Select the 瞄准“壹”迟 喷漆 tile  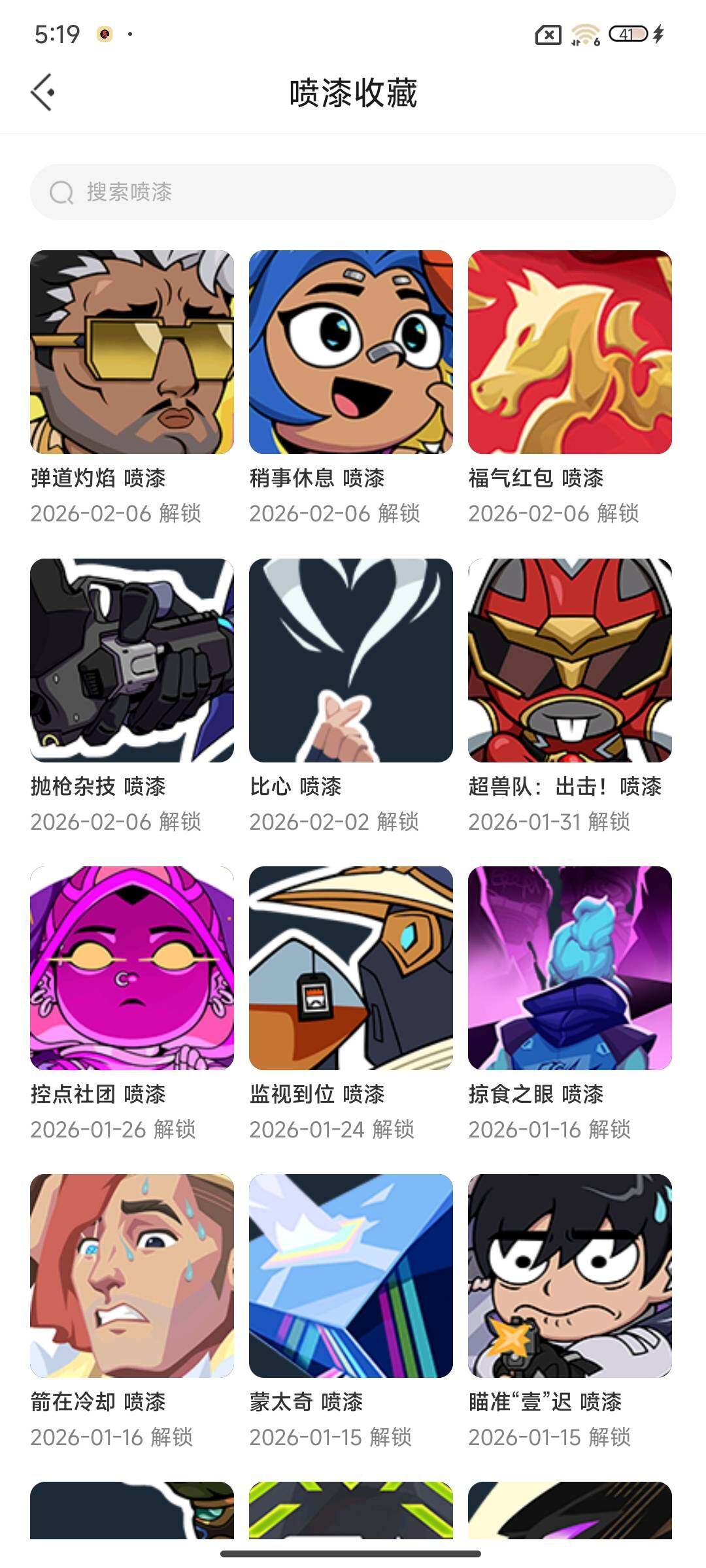570,1276
